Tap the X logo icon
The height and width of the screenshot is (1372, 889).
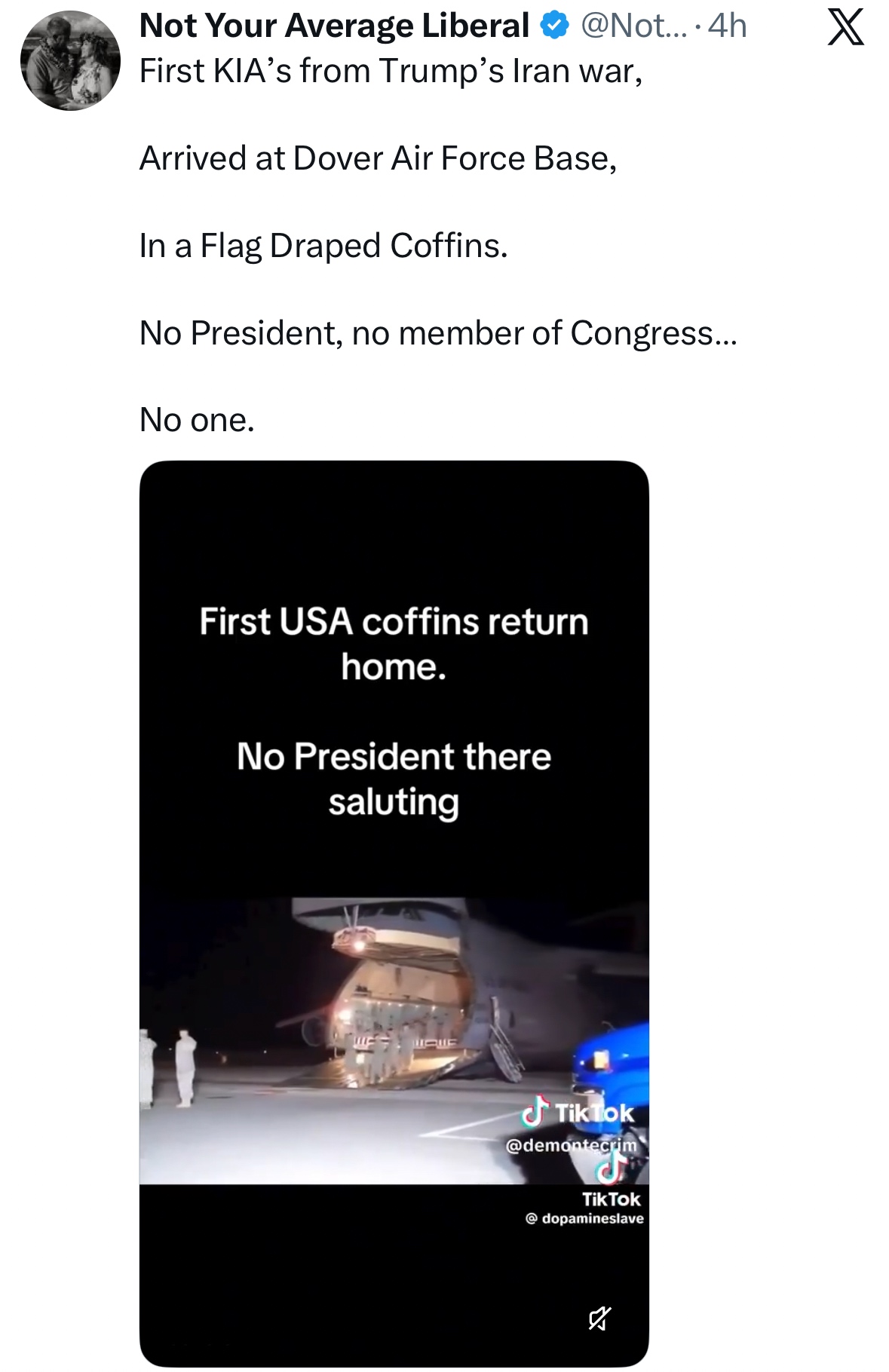point(845,28)
